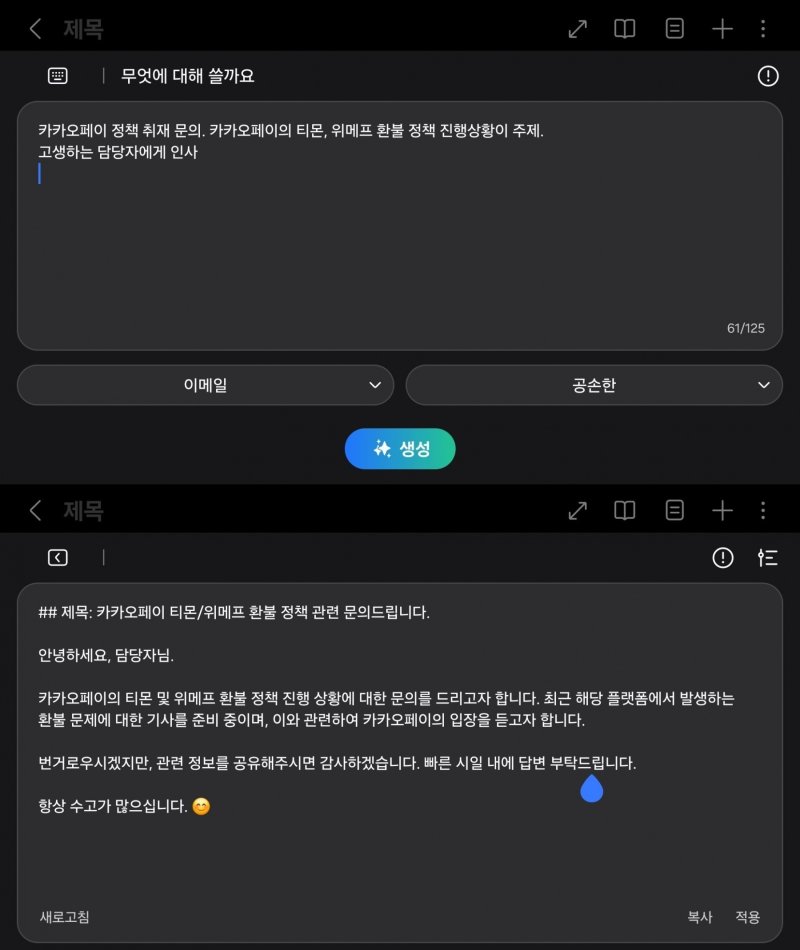Open the 공손한 tone dropdown
800x950 pixels.
coord(595,385)
